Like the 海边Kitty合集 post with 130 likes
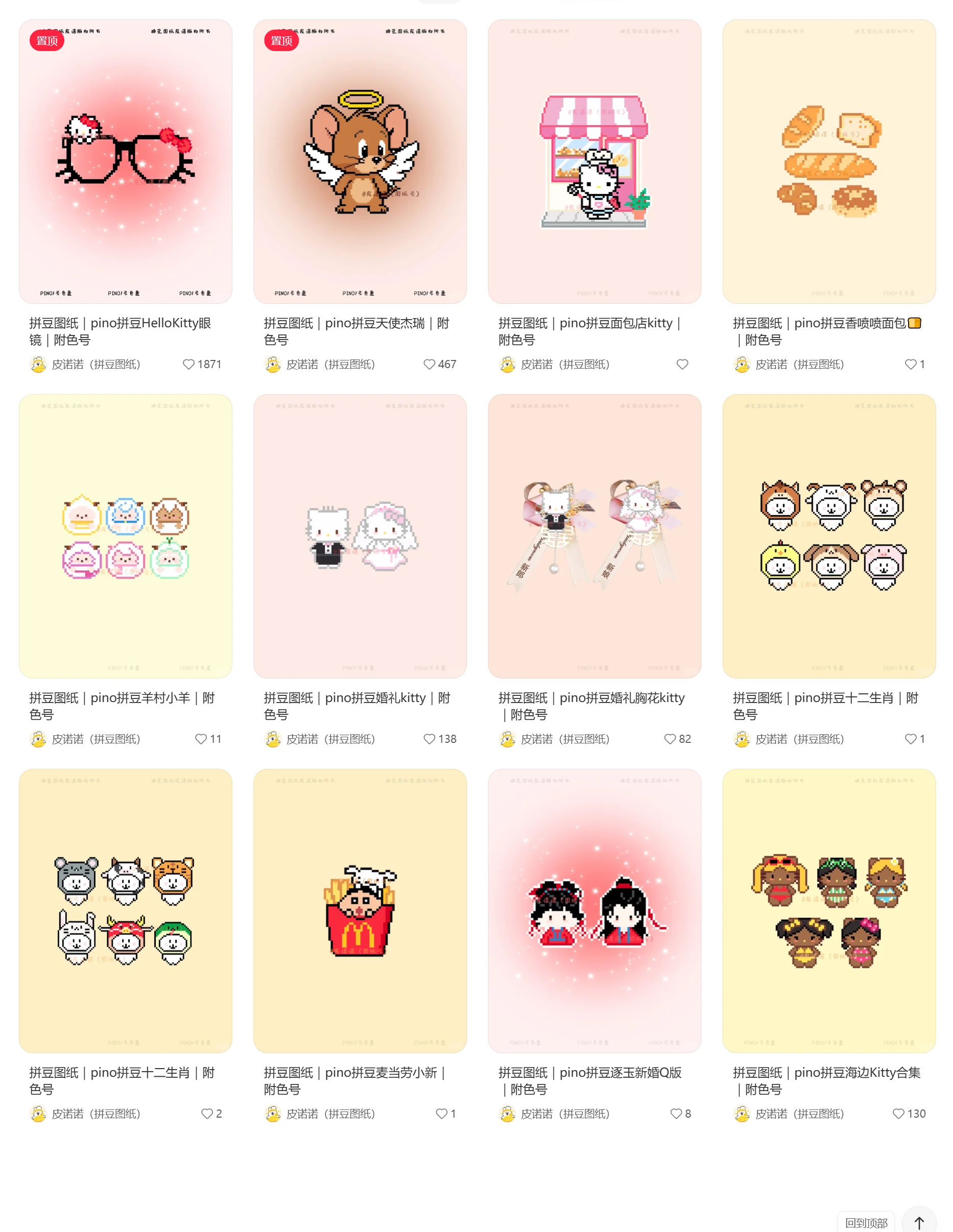Viewport: 953px width, 1232px height. (x=898, y=1114)
